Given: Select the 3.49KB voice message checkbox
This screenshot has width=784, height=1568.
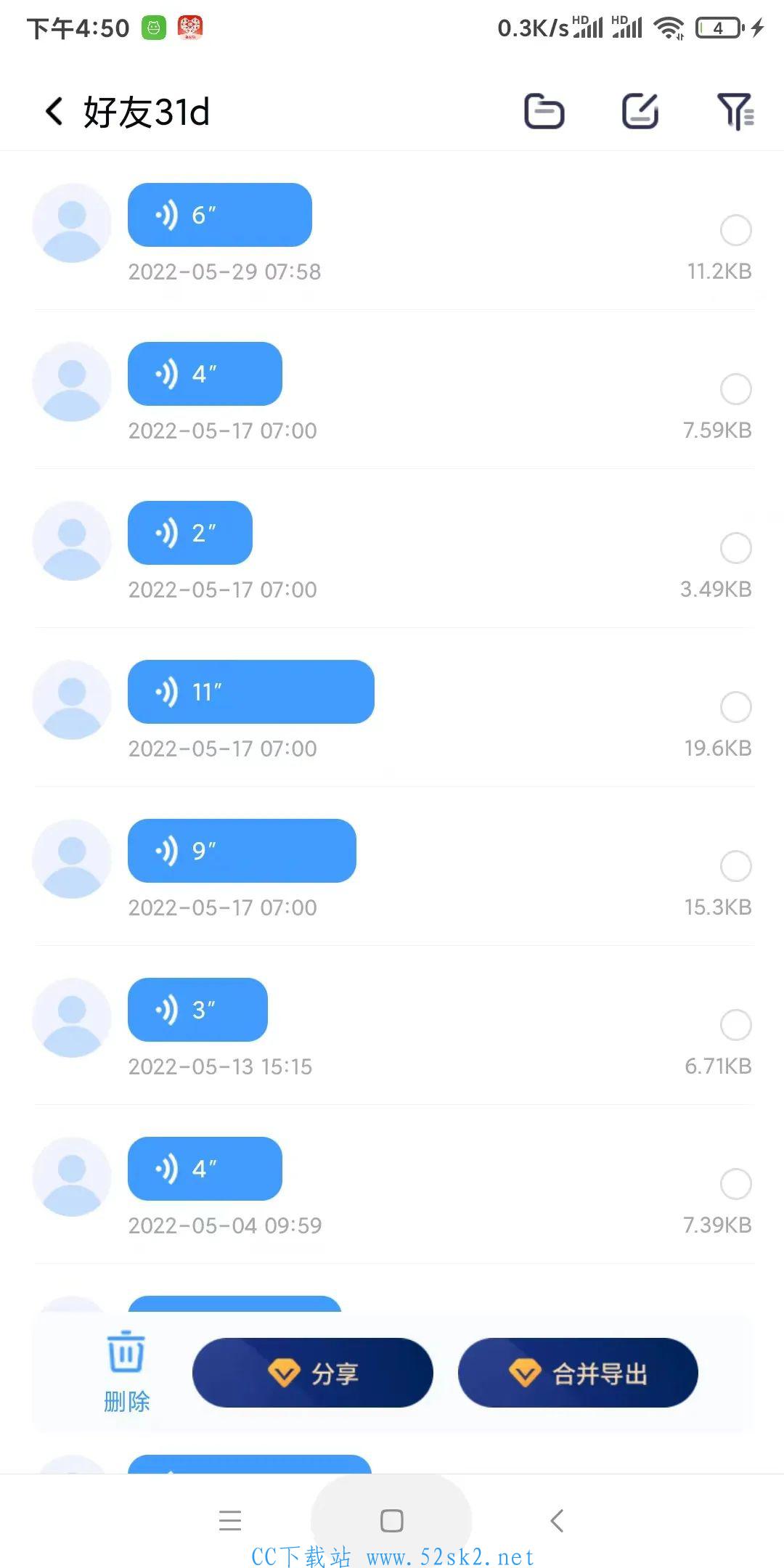Looking at the screenshot, I should tap(735, 548).
